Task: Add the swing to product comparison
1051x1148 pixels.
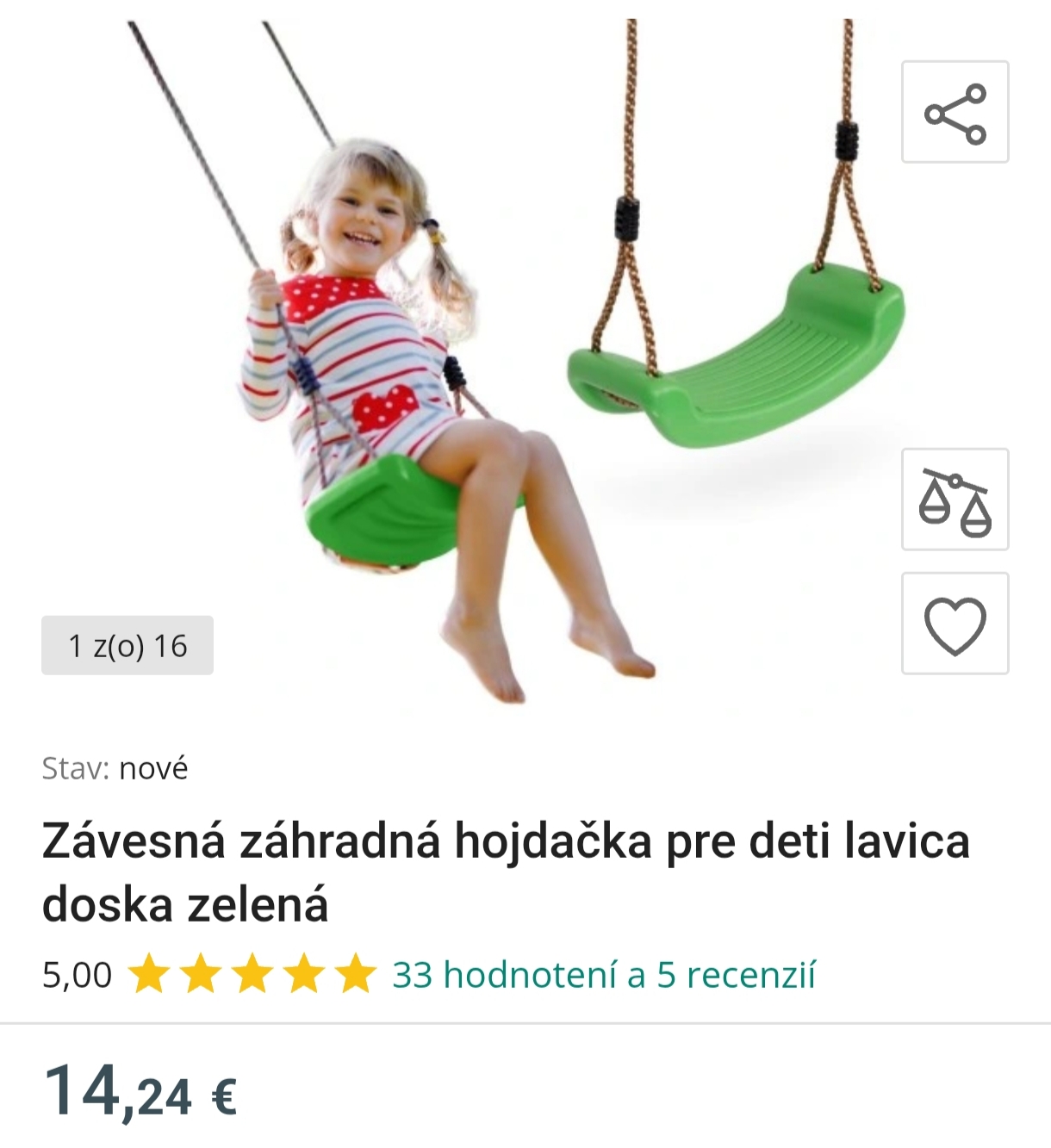Action: (955, 500)
